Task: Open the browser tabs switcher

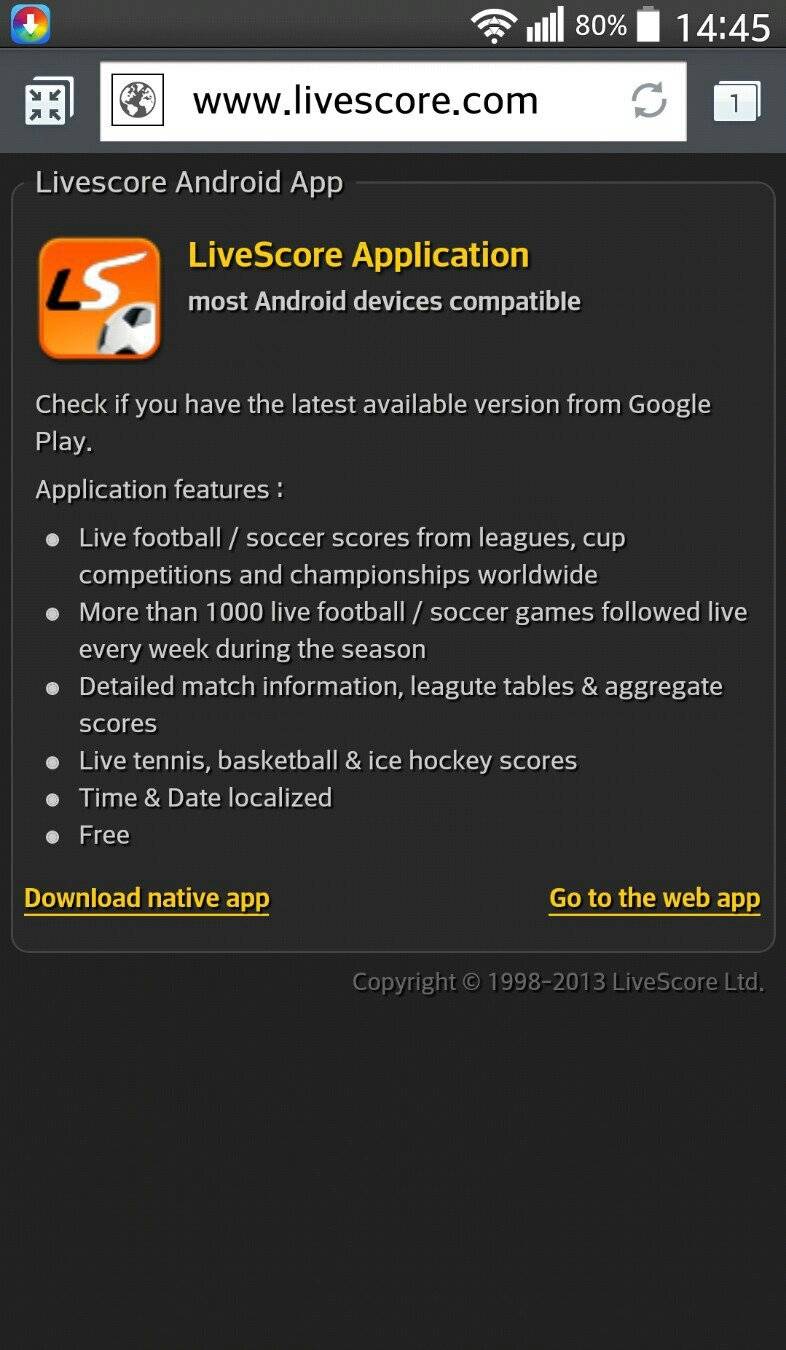Action: (736, 102)
